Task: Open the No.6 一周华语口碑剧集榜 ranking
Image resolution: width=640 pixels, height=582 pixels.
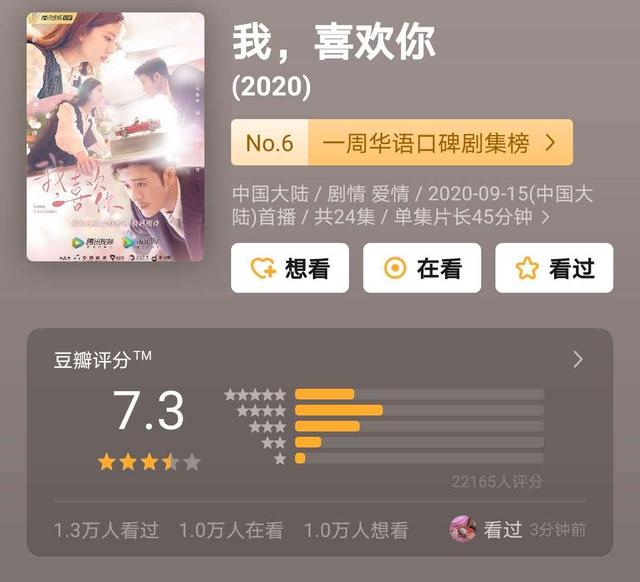Action: 401,143
